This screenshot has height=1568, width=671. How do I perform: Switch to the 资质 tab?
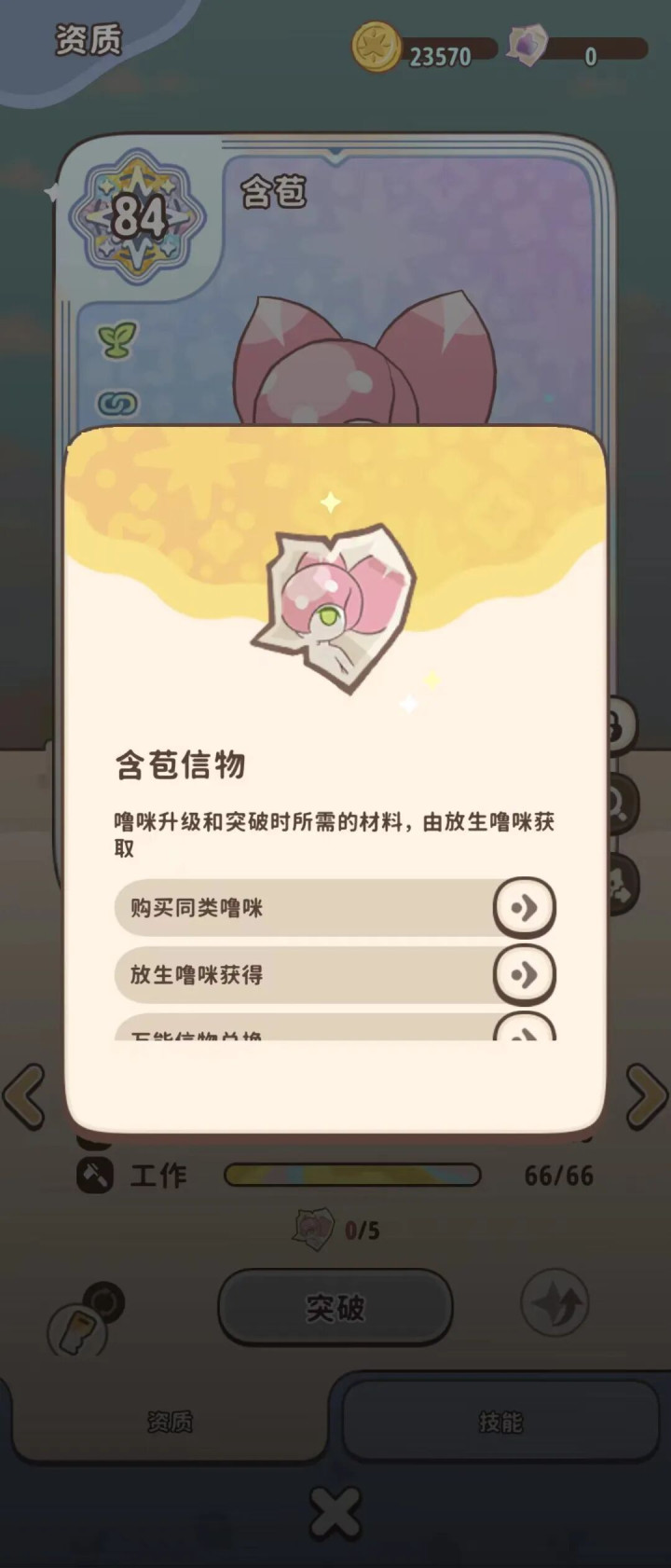[170, 1421]
